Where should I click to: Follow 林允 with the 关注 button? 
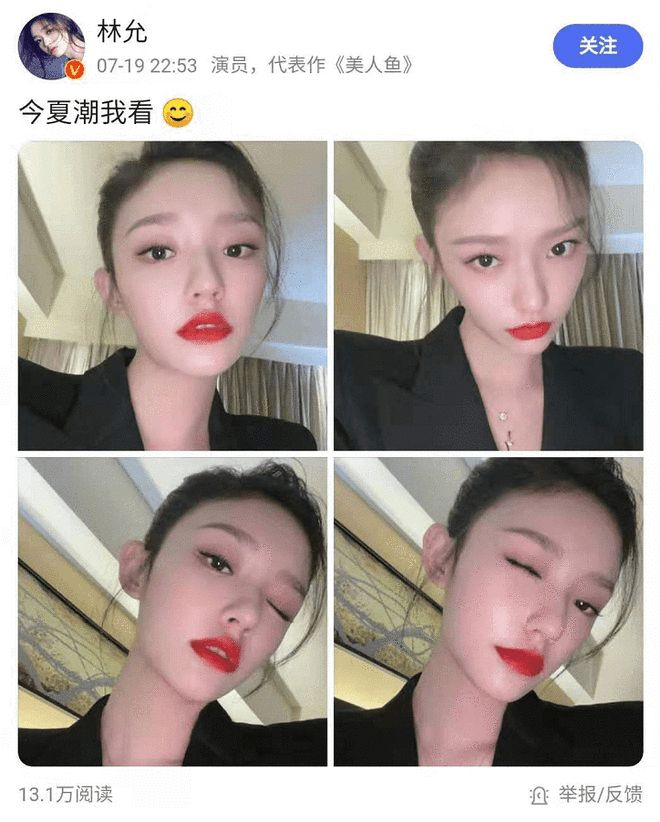(598, 46)
